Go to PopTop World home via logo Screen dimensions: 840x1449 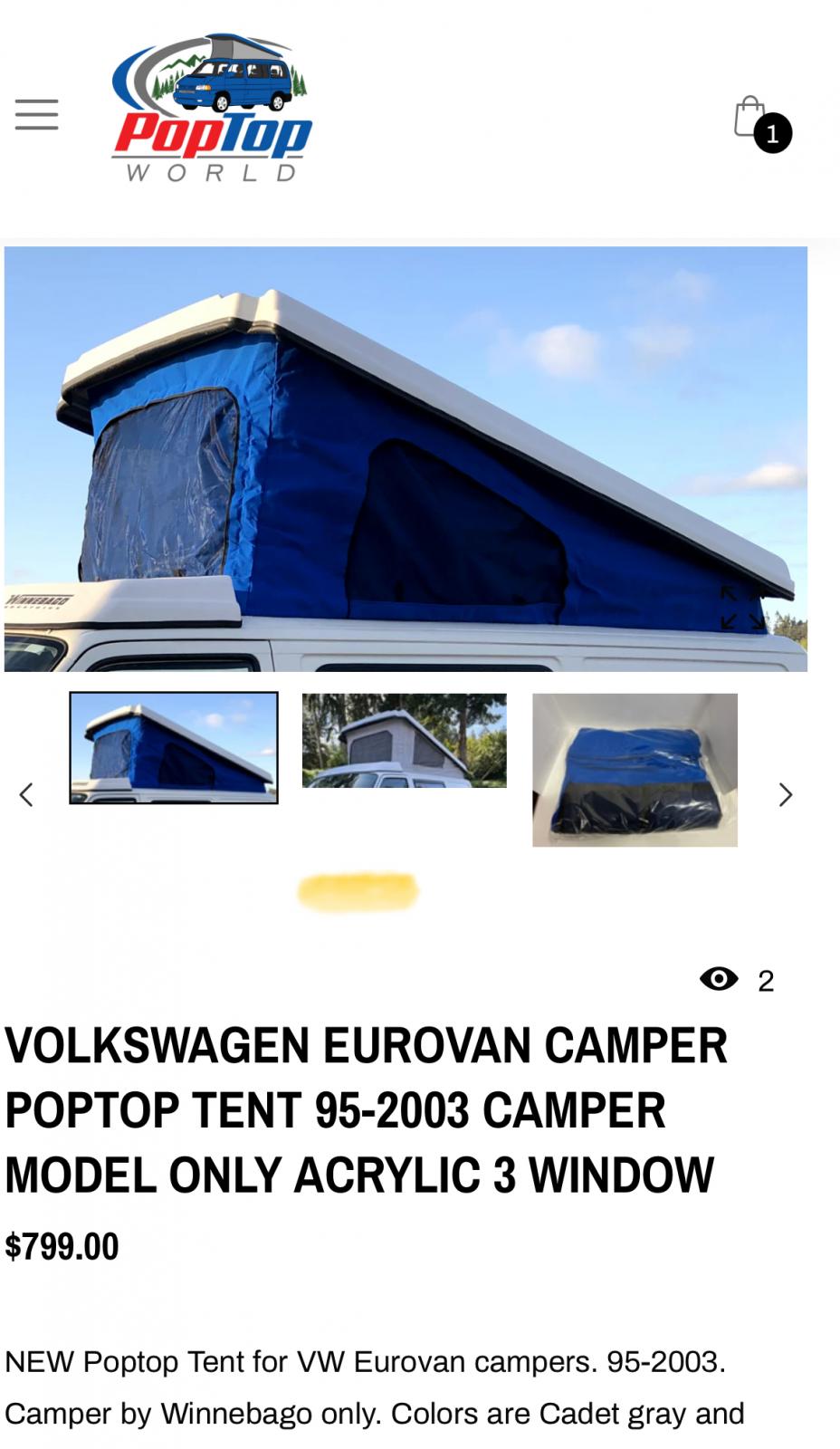(x=213, y=109)
